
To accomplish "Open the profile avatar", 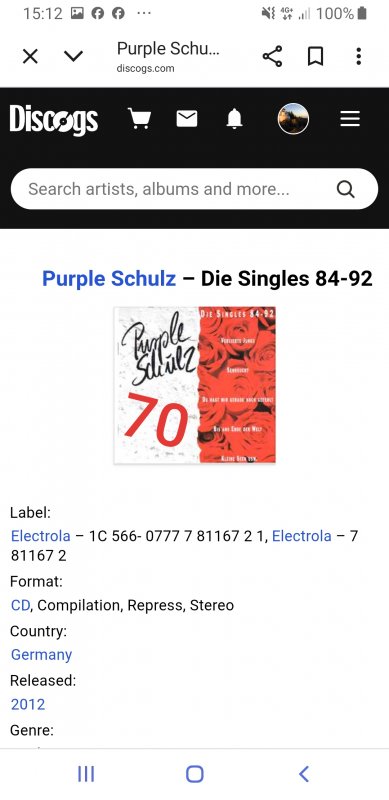I will click(293, 118).
